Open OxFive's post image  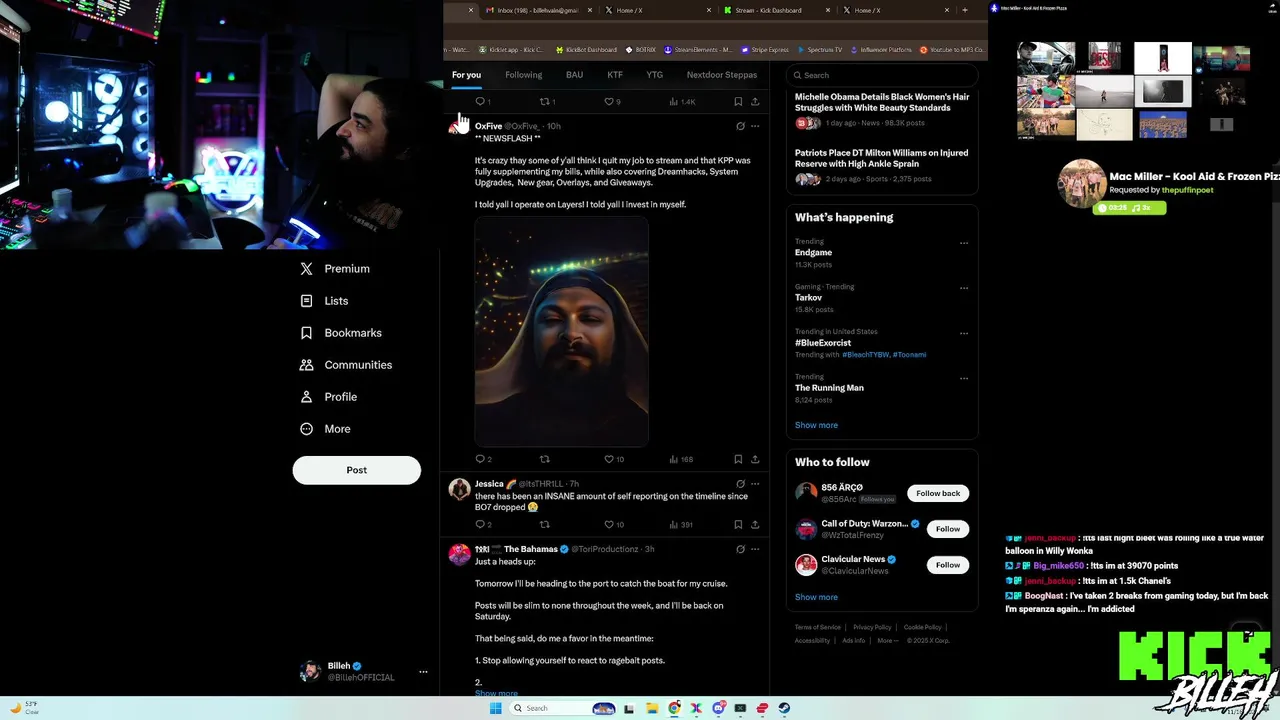coord(561,331)
